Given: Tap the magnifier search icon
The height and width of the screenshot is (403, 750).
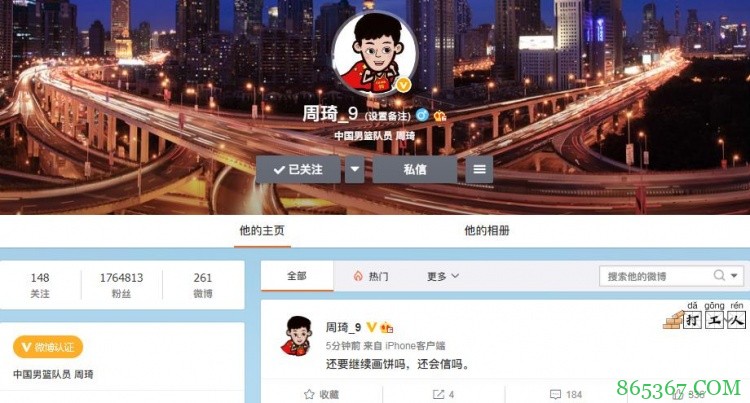Looking at the screenshot, I should (720, 276).
